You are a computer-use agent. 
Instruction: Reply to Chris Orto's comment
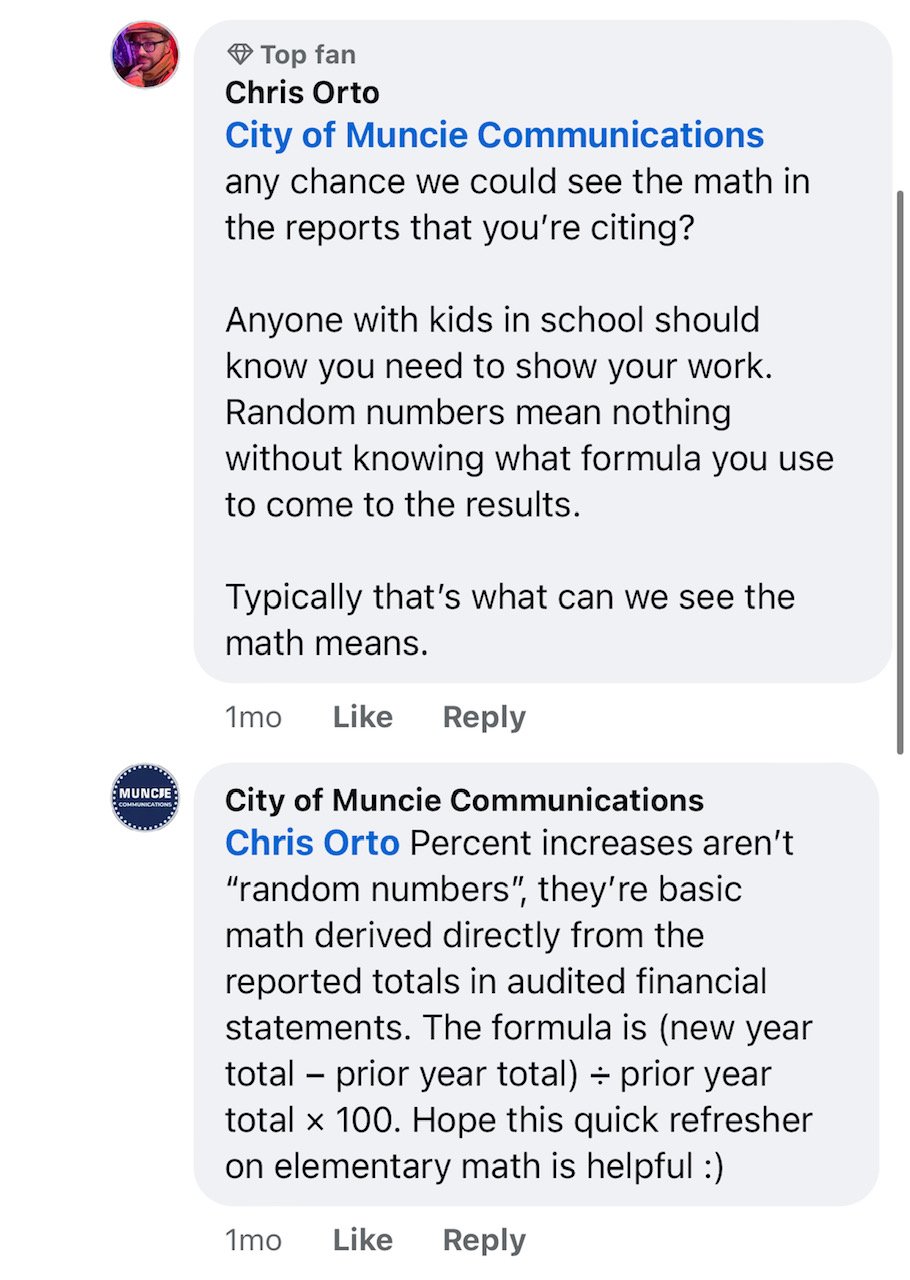coord(484,717)
